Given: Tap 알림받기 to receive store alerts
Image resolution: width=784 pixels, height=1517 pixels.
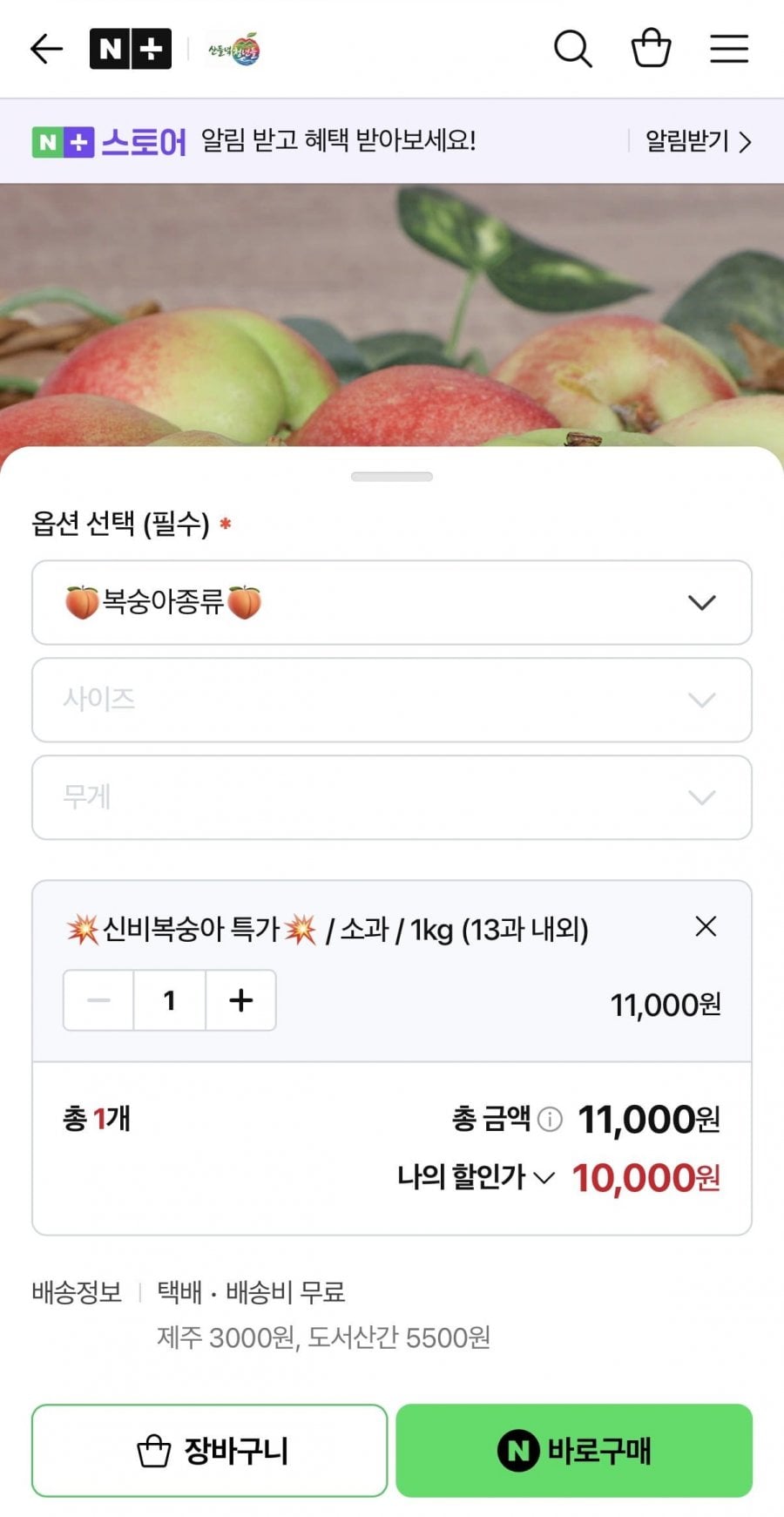Looking at the screenshot, I should pyautogui.click(x=698, y=141).
